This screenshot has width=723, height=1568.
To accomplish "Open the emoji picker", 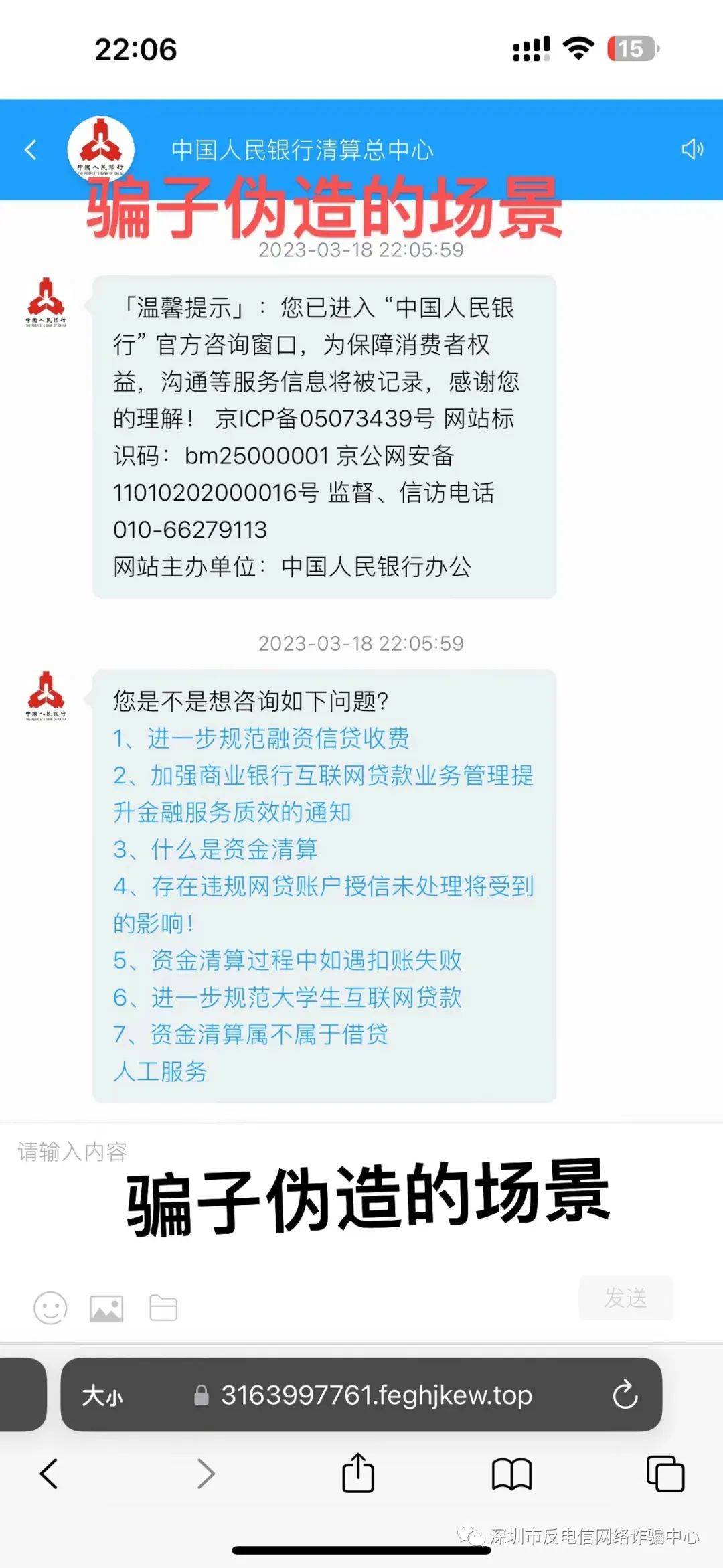I will click(x=50, y=1308).
